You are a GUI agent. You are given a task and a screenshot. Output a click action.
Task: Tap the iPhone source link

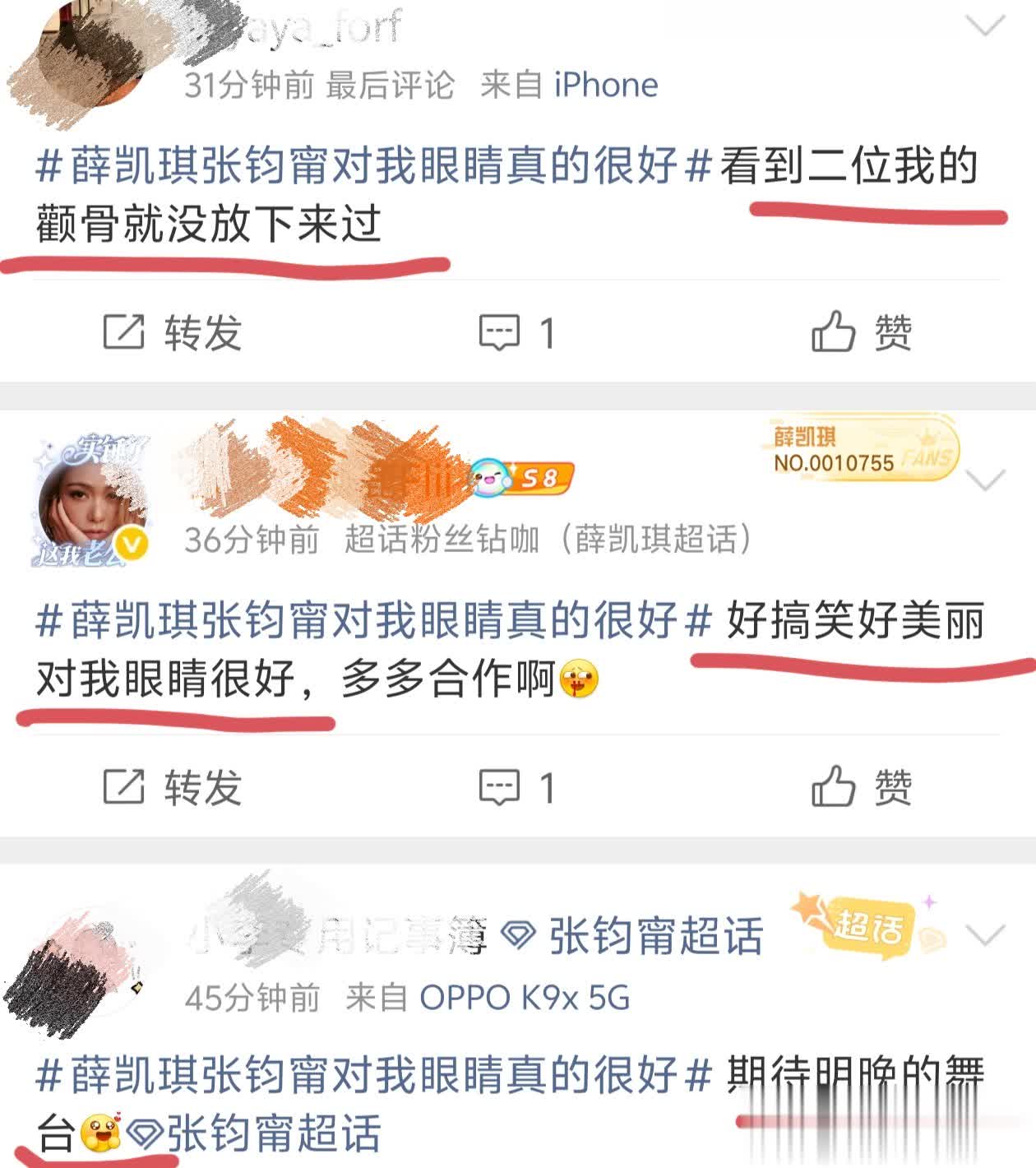coord(606,85)
